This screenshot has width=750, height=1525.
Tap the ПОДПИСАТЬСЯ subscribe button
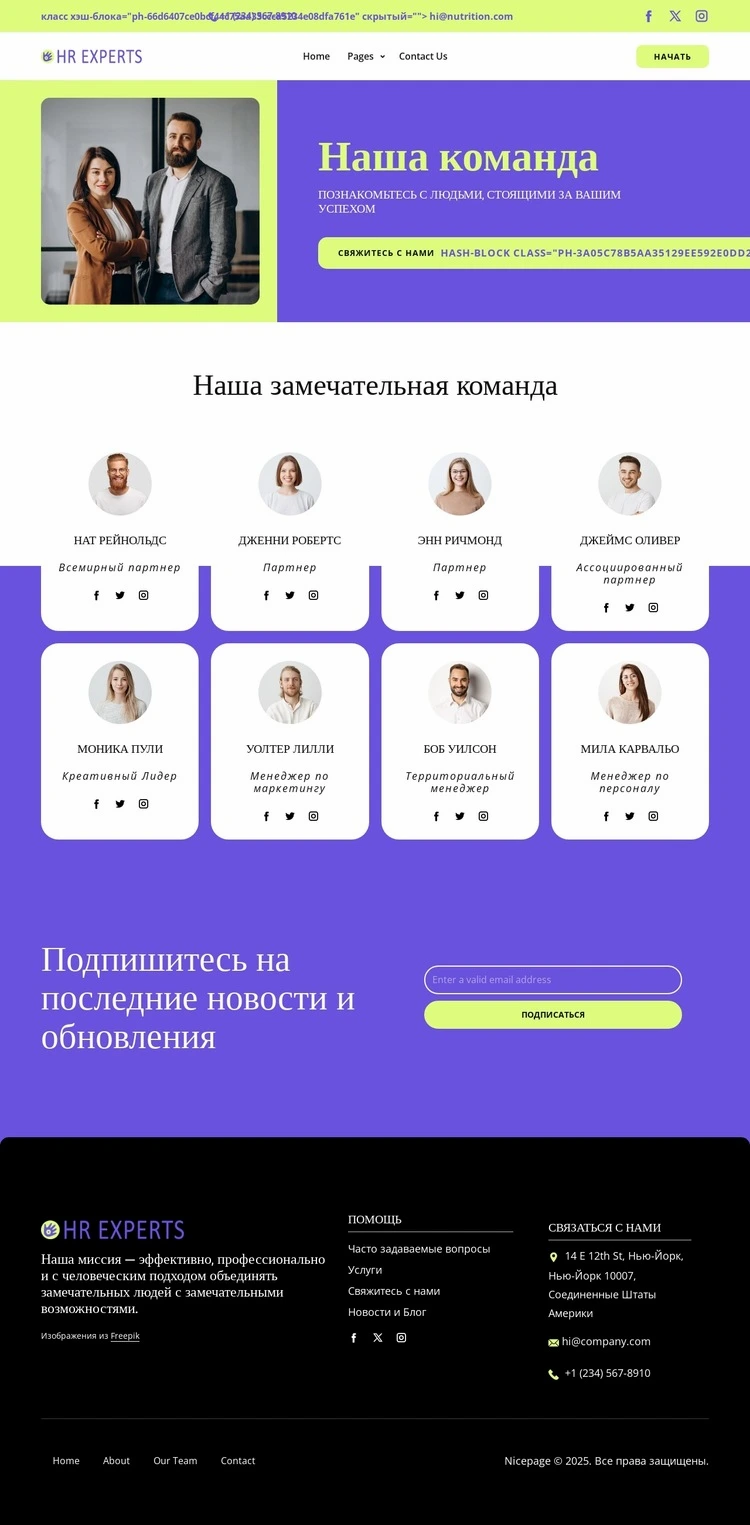pos(552,1014)
